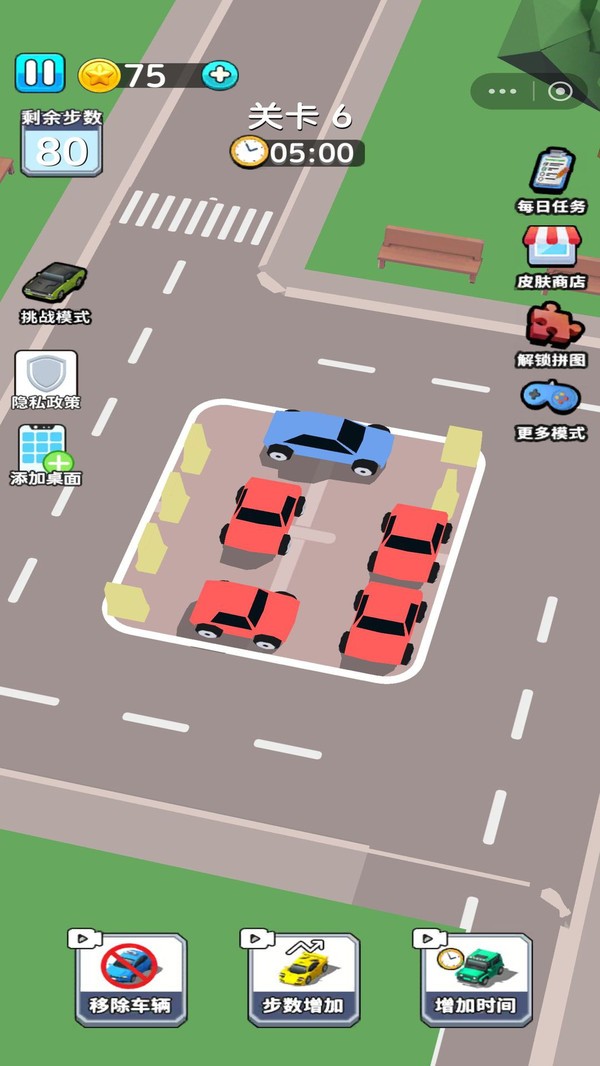The image size is (600, 1066).
Task: Close the mini-program with the circle button
Action: [x=560, y=91]
